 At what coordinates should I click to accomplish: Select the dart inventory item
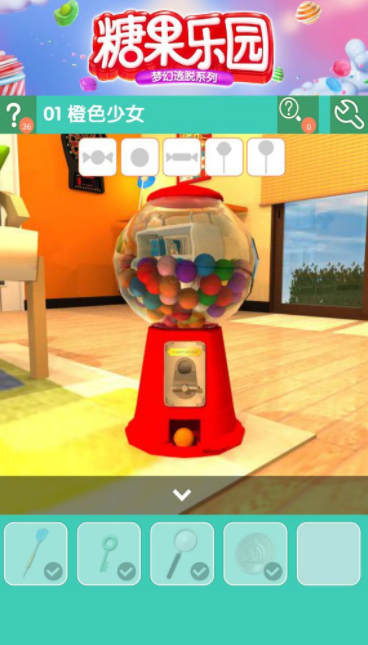[x=36, y=554]
